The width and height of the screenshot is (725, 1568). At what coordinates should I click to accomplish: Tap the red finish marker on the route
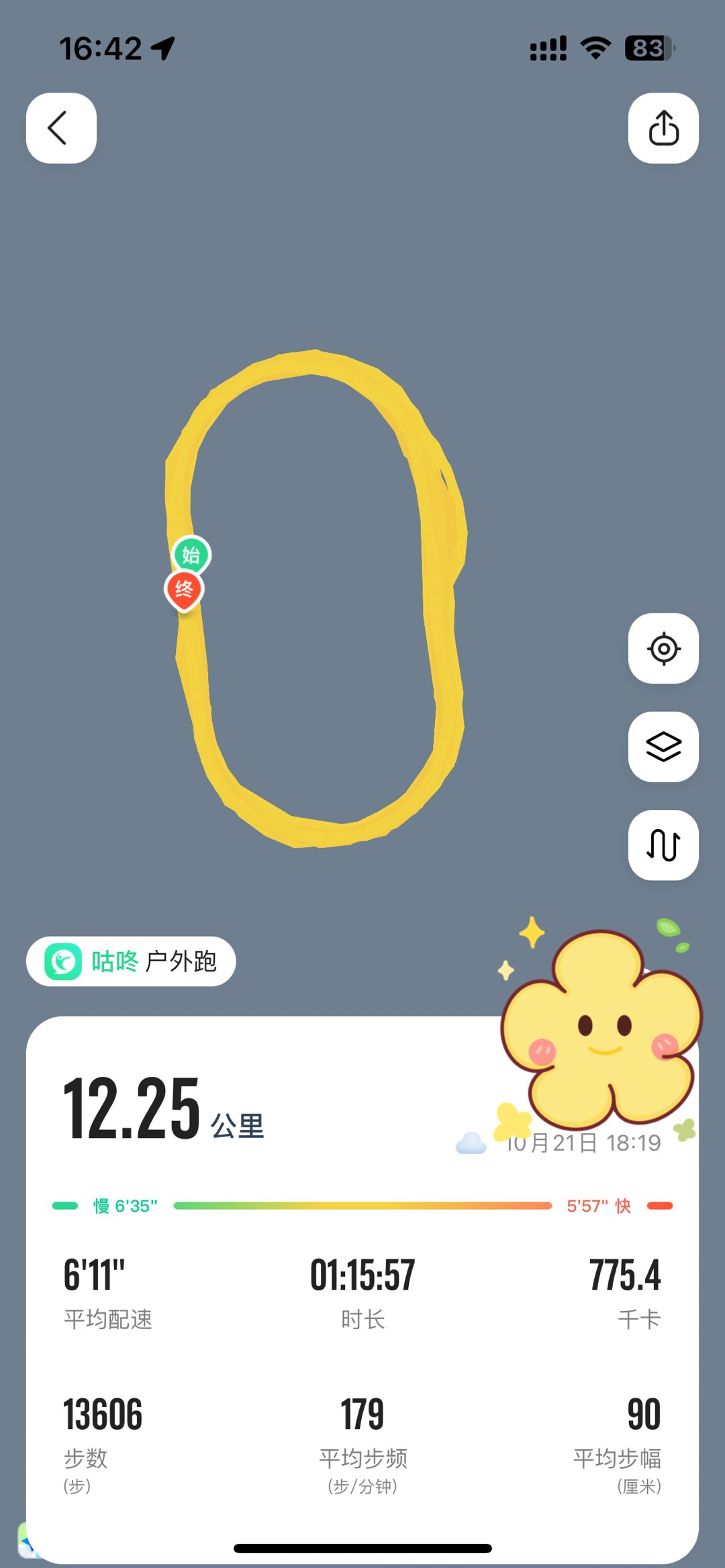tap(184, 590)
